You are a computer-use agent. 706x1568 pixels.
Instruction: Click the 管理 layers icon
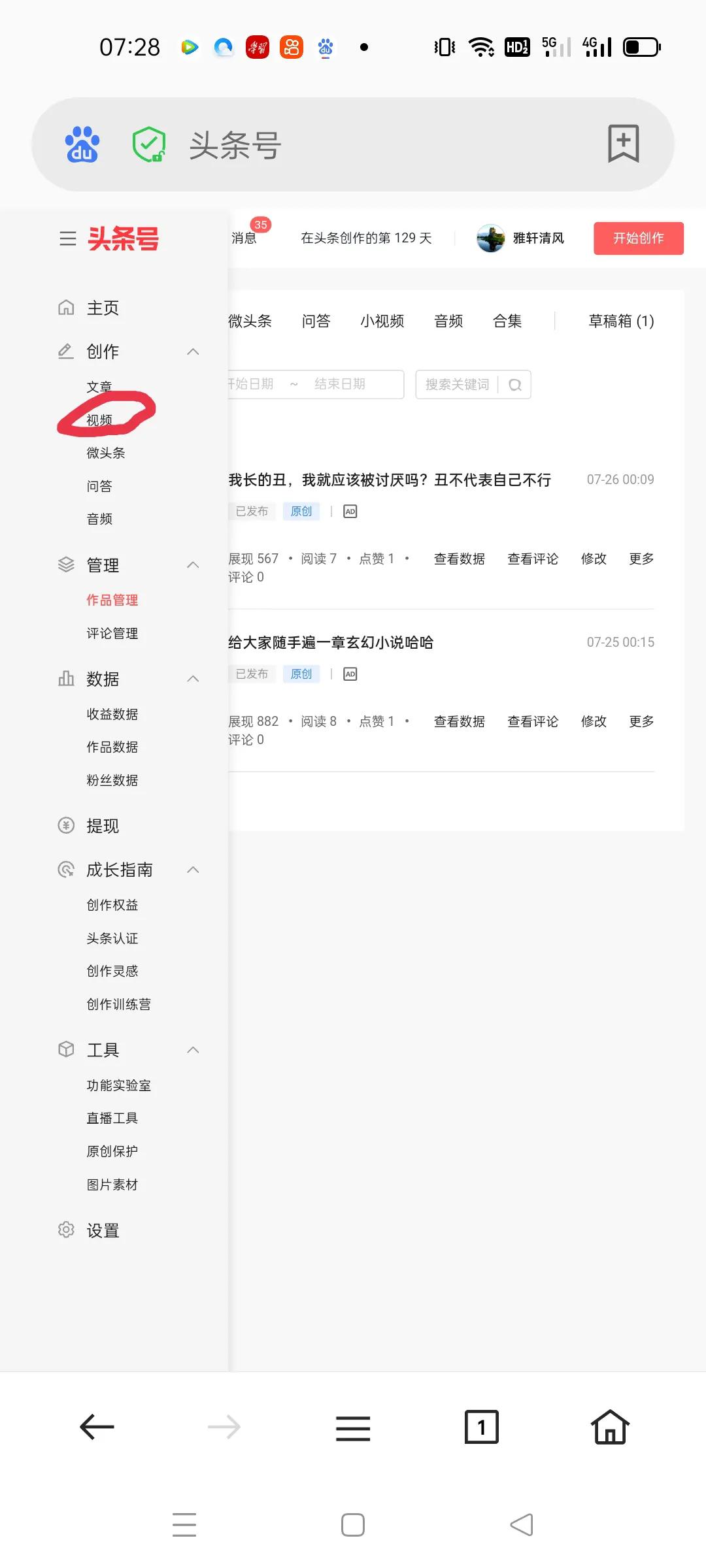(65, 565)
